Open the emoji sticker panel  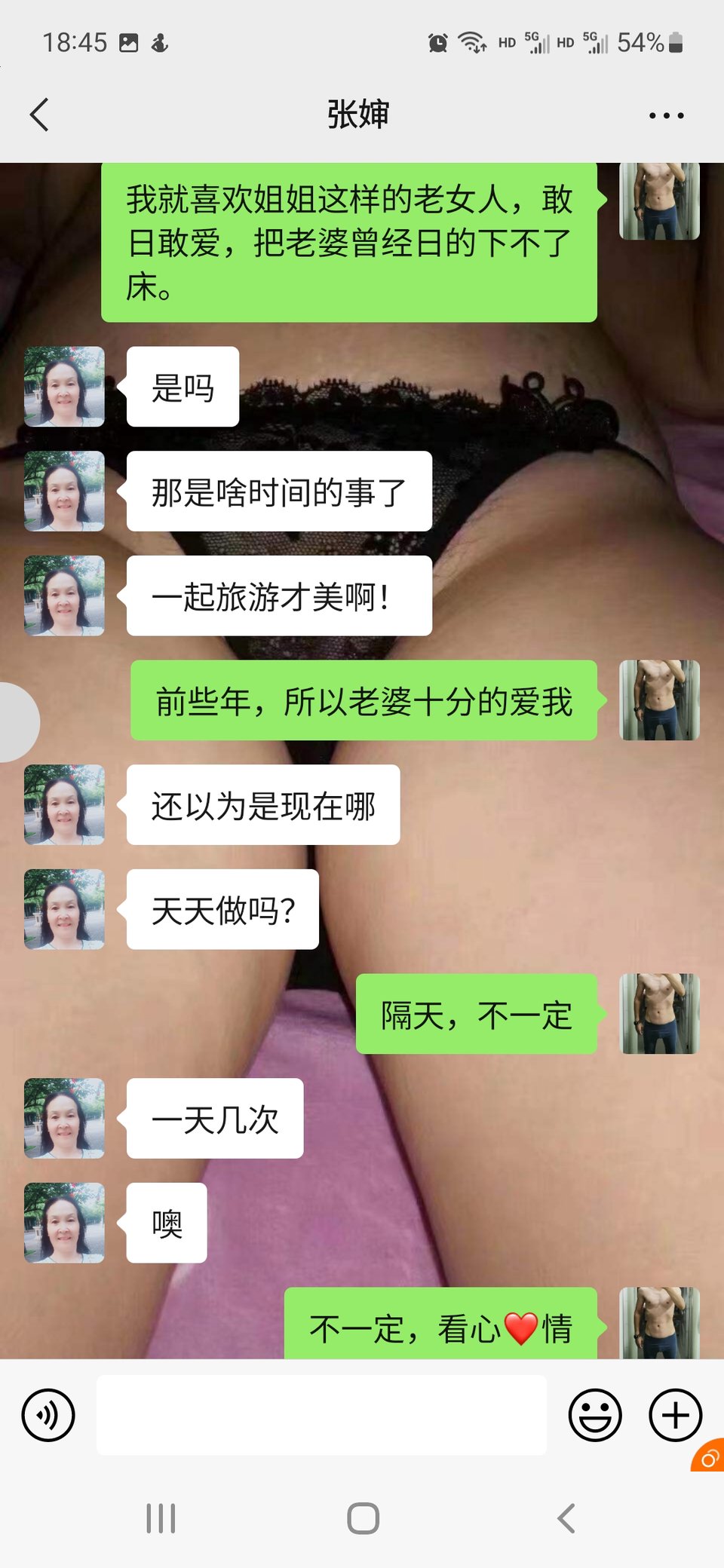[x=595, y=1415]
